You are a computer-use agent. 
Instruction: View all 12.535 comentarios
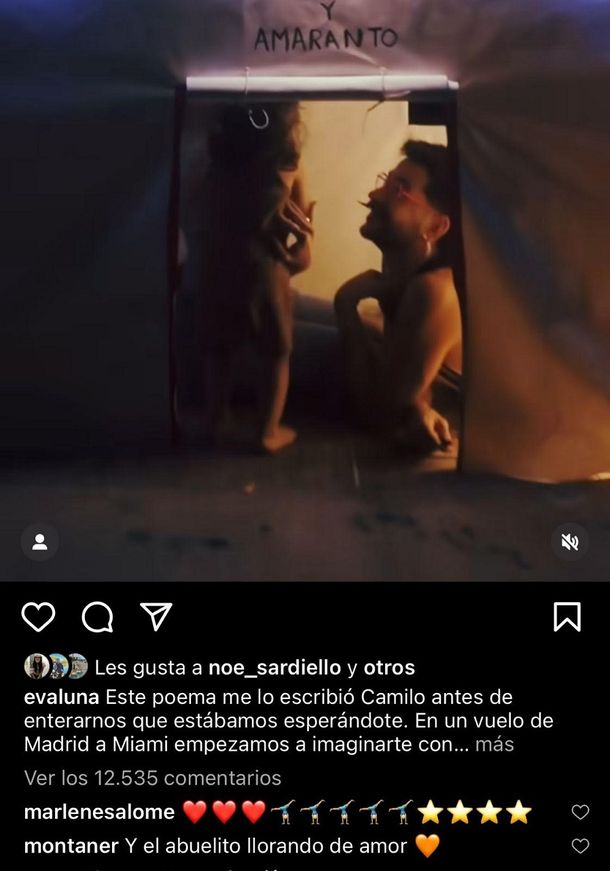[152, 778]
